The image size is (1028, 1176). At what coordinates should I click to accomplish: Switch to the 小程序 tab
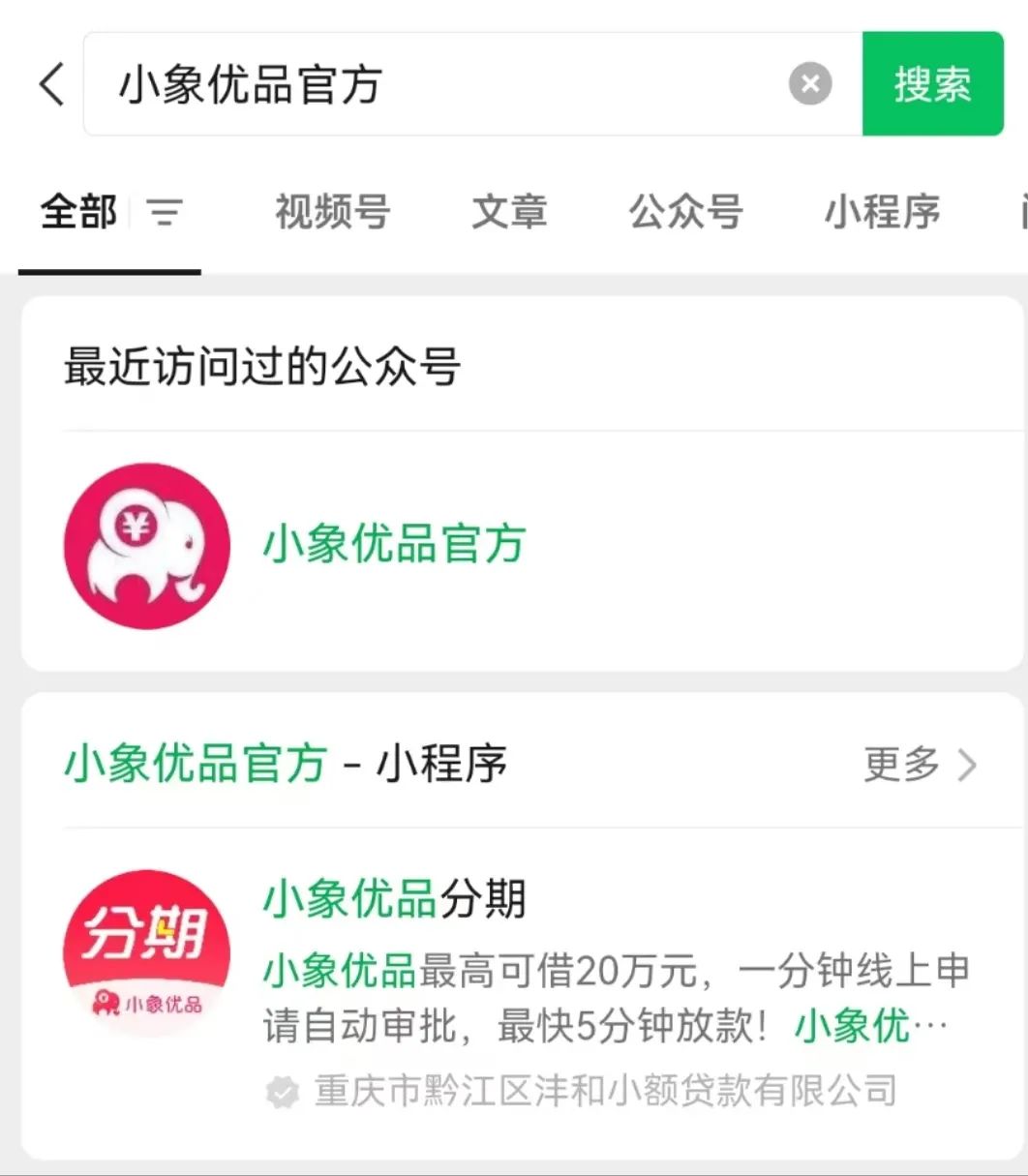(882, 212)
